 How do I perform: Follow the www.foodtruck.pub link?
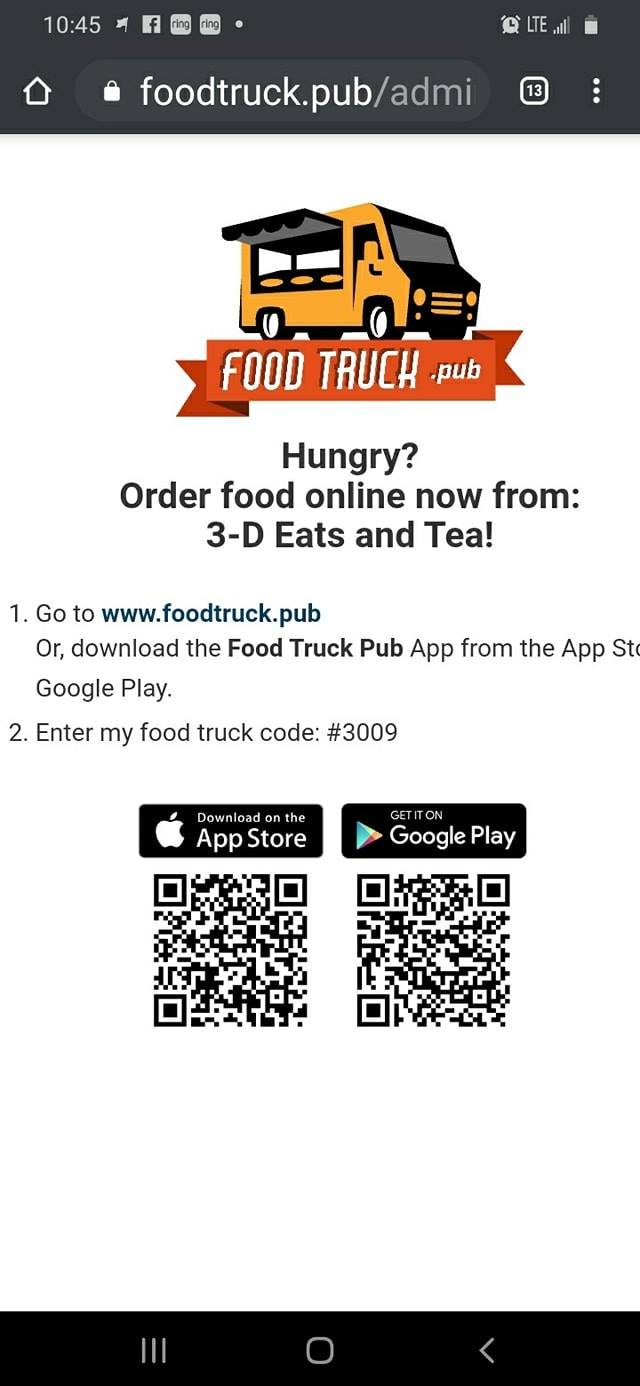click(x=211, y=613)
